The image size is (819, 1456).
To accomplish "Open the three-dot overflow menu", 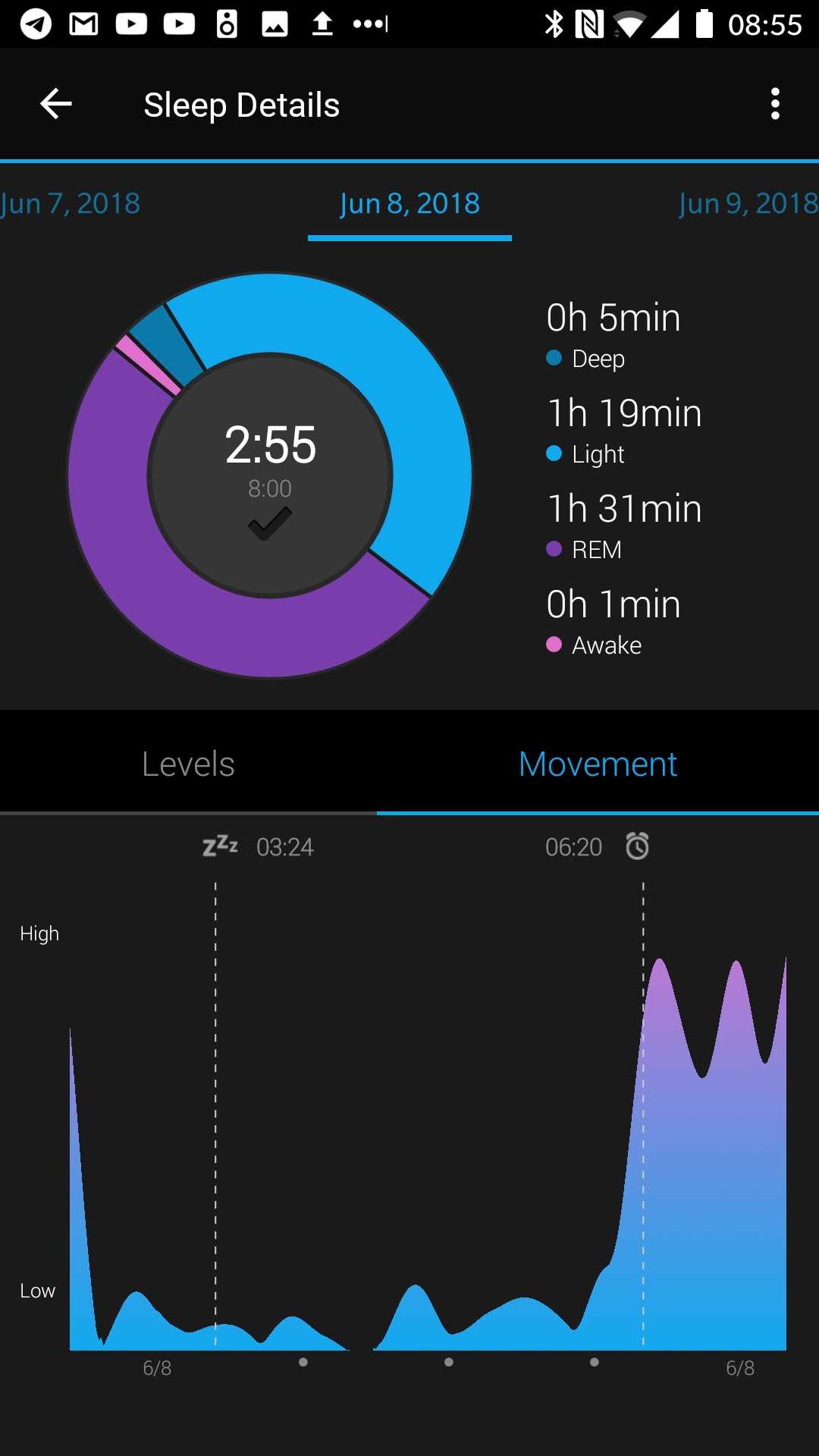I will coord(774,104).
